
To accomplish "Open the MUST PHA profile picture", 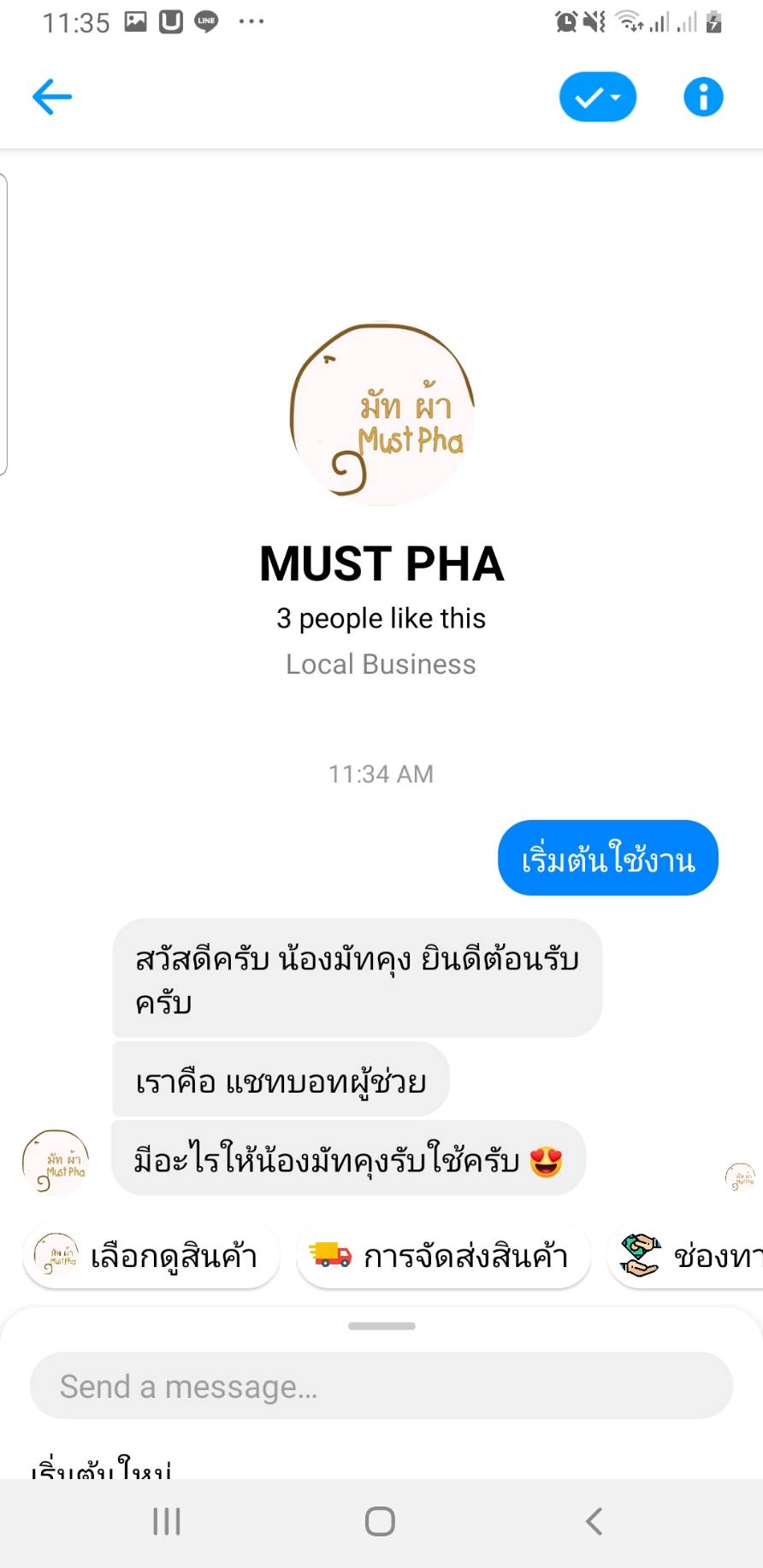I will tap(381, 414).
